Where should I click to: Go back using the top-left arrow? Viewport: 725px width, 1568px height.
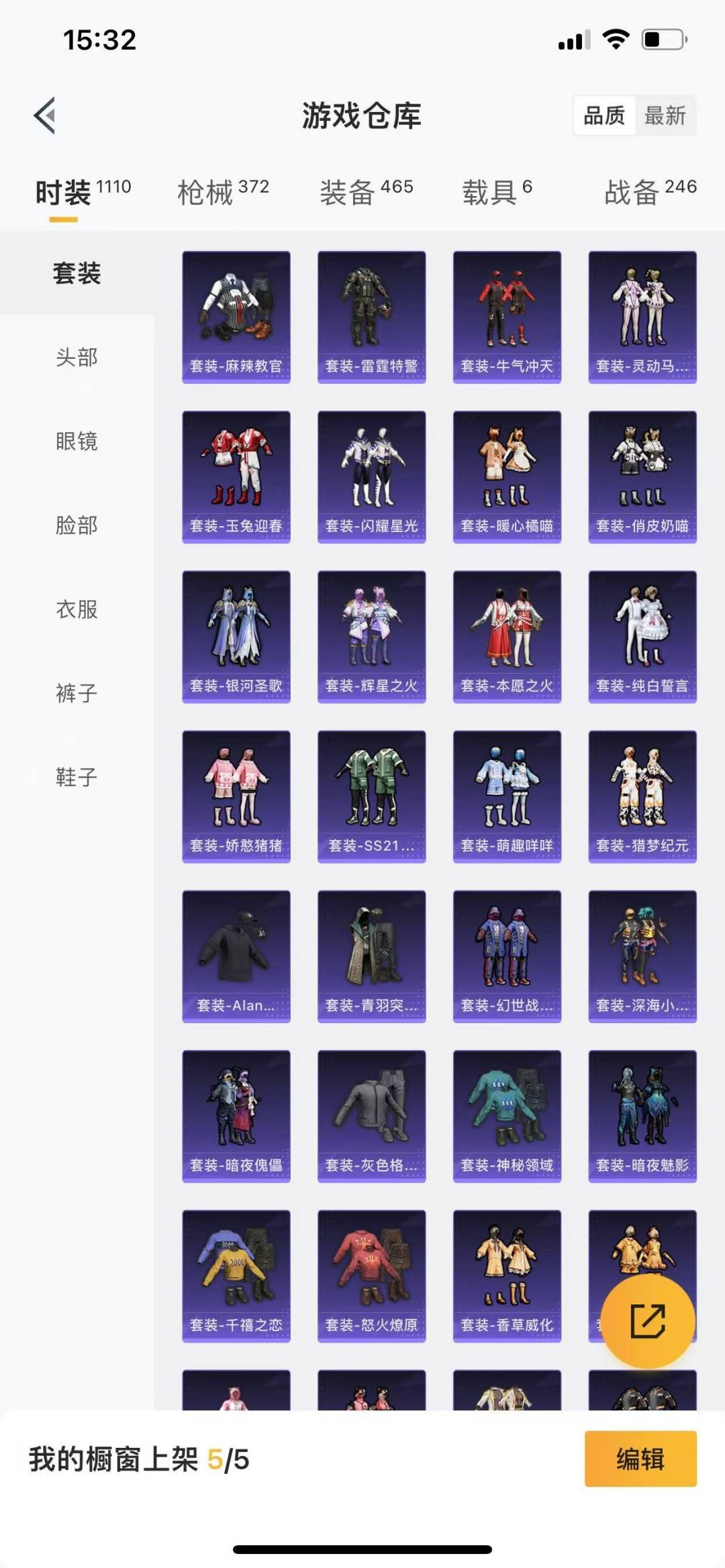45,115
